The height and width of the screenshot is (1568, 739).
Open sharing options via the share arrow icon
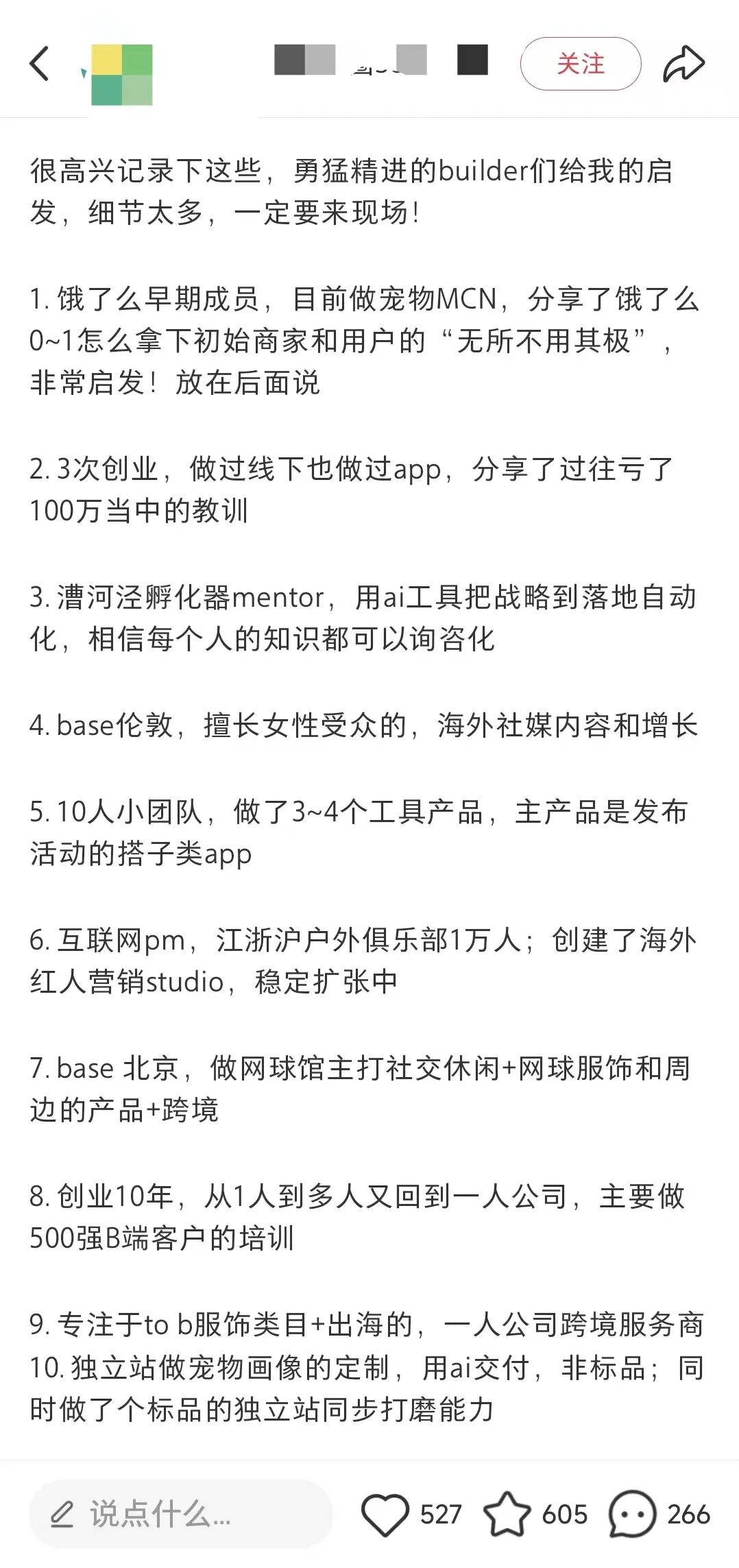coord(686,62)
